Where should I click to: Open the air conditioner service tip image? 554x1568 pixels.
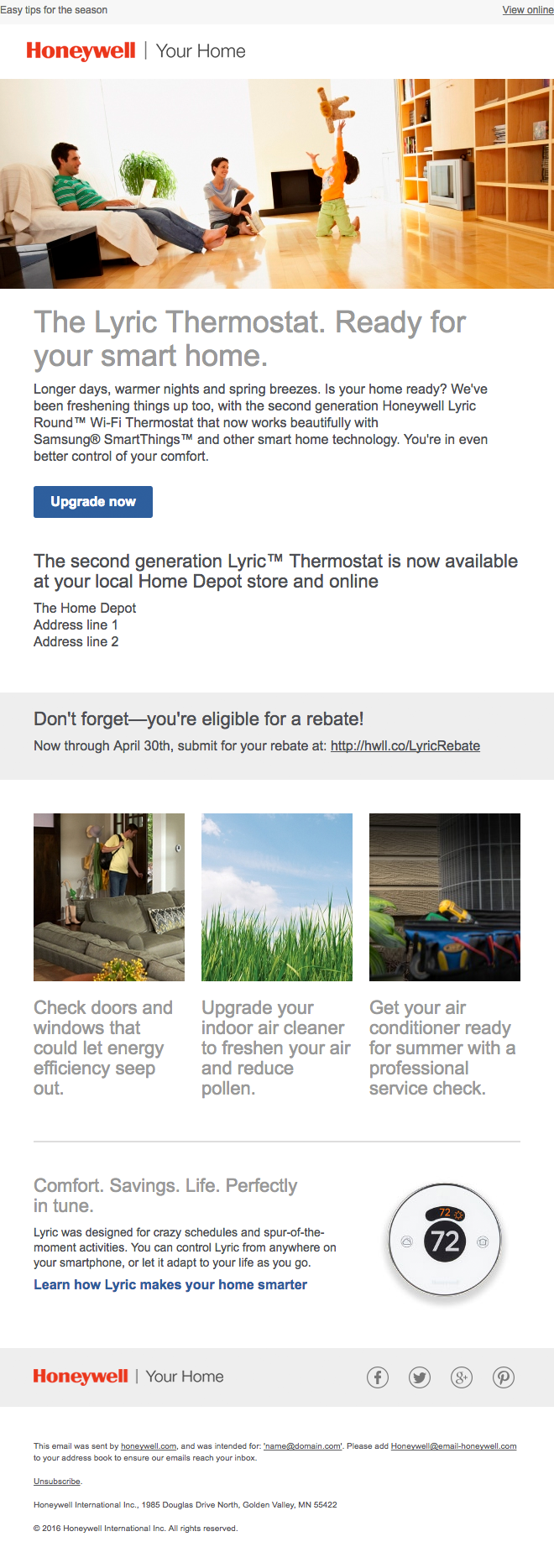point(445,897)
